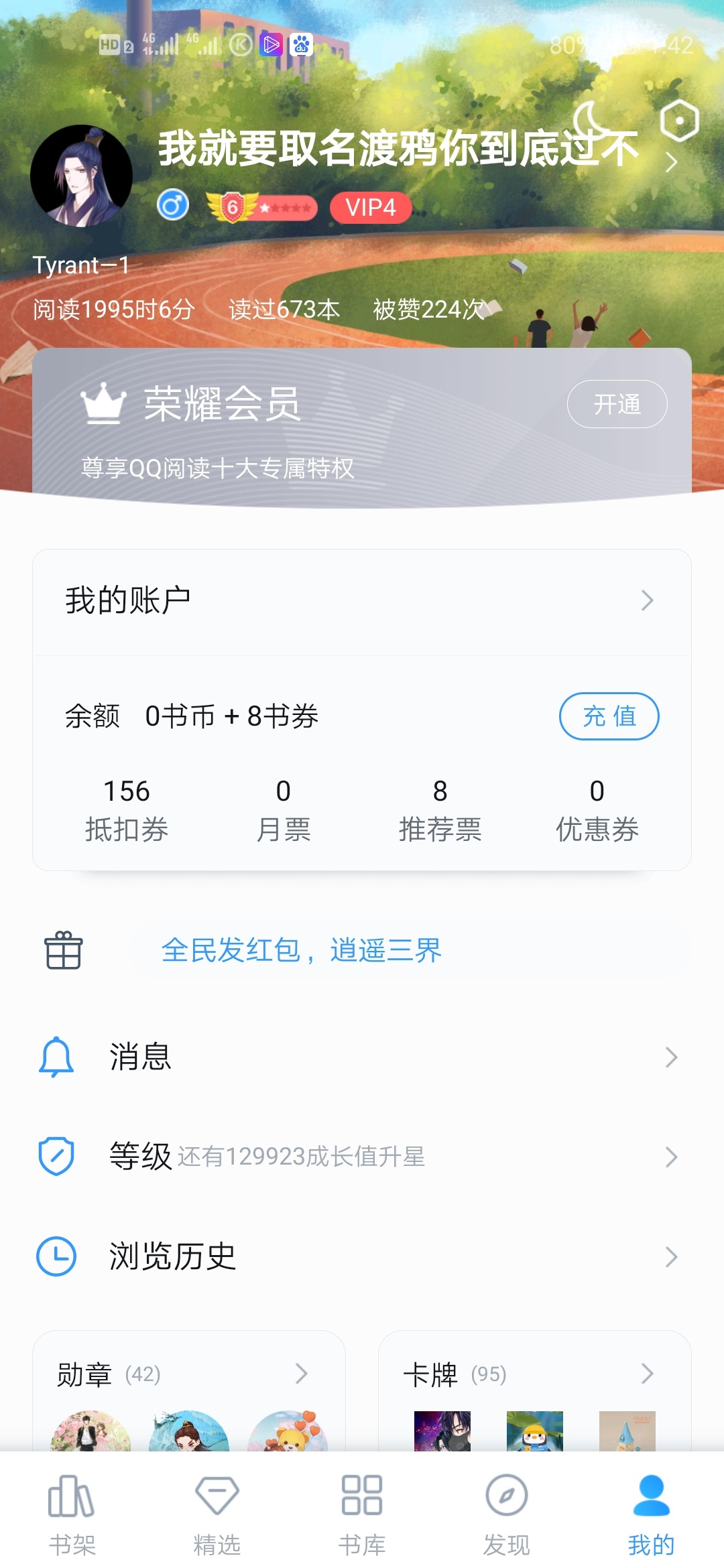Go to 书库 tab
Screen dimensions: 724x1568
point(362,1516)
